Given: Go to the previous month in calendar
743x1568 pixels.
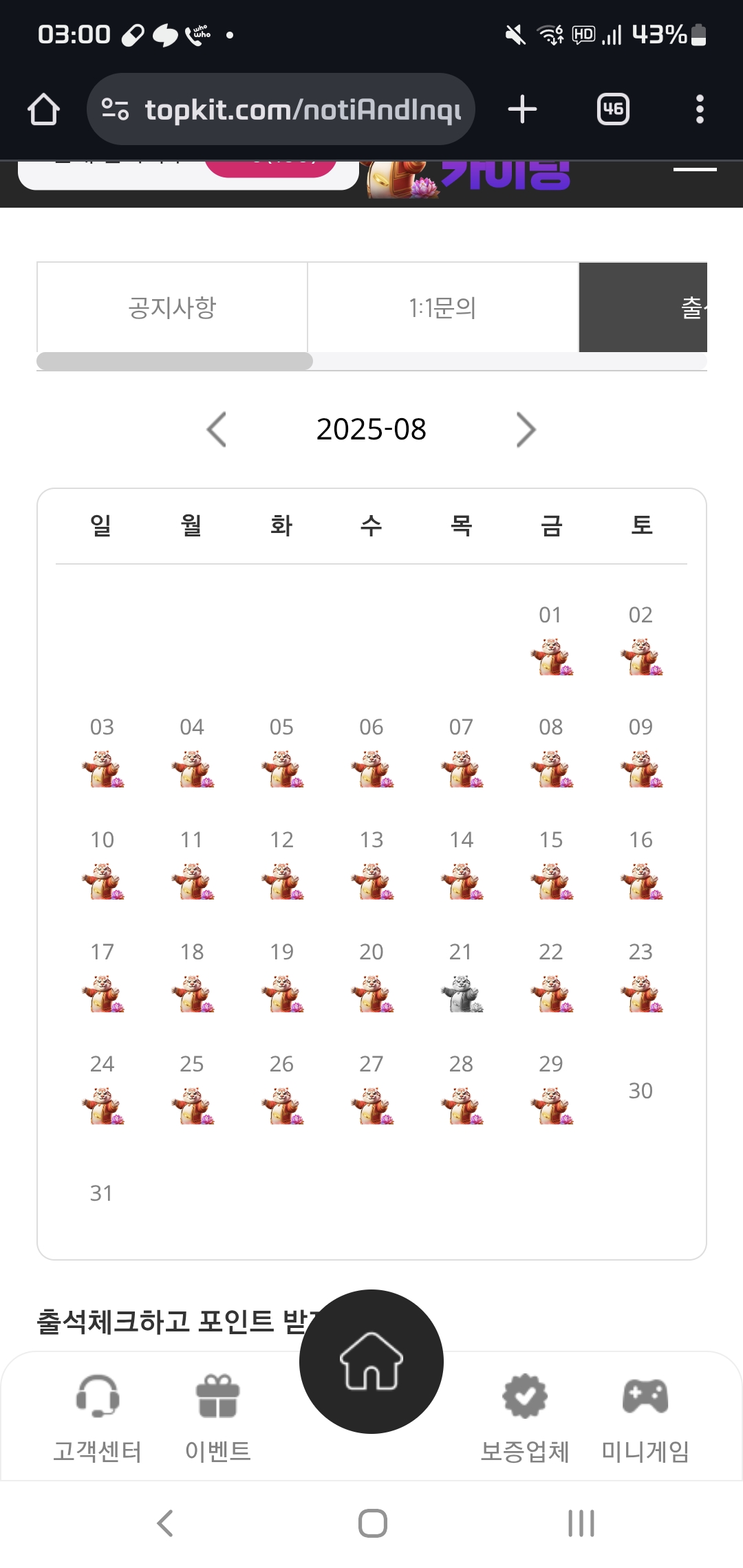Looking at the screenshot, I should pos(217,430).
